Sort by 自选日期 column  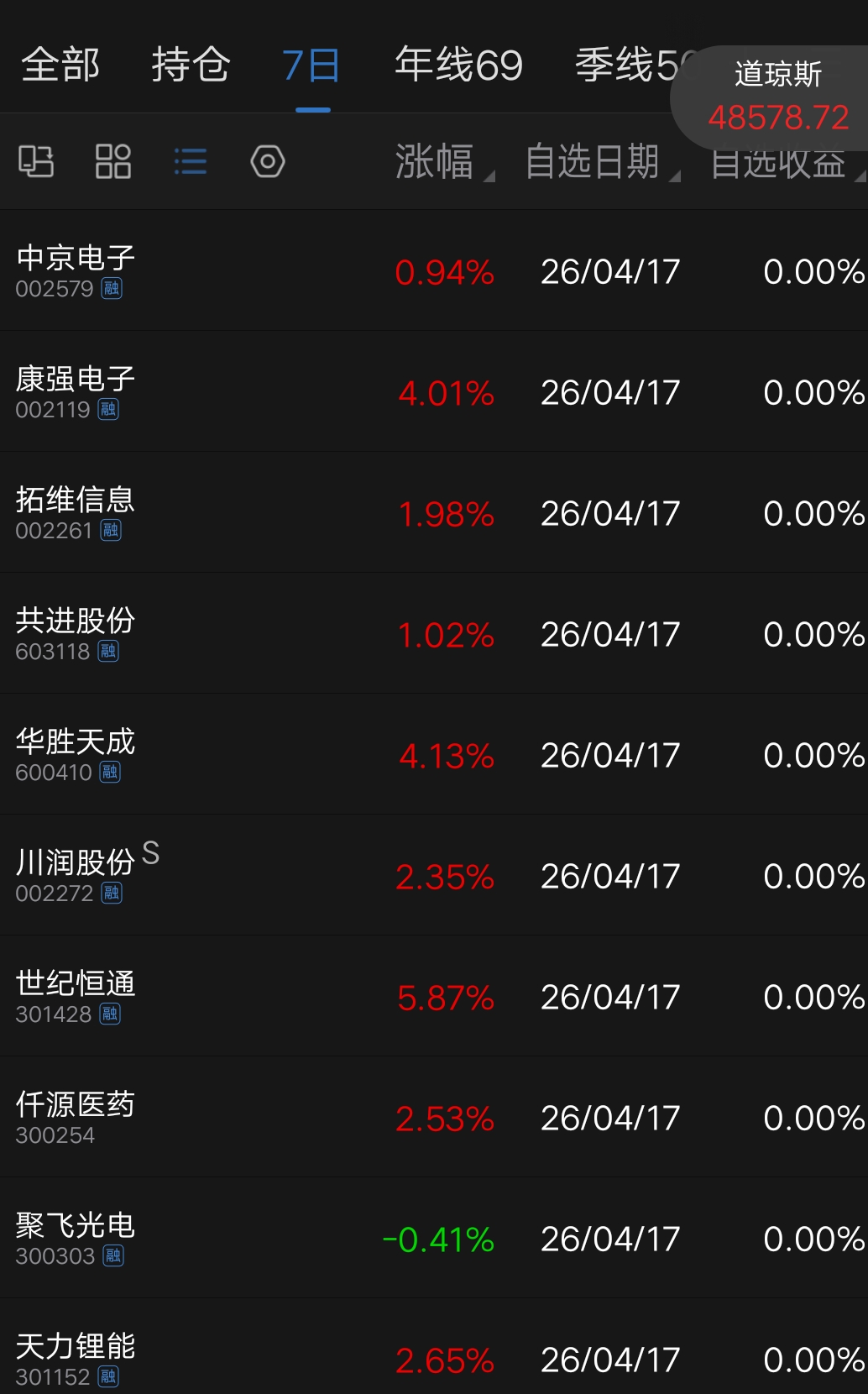[598, 161]
